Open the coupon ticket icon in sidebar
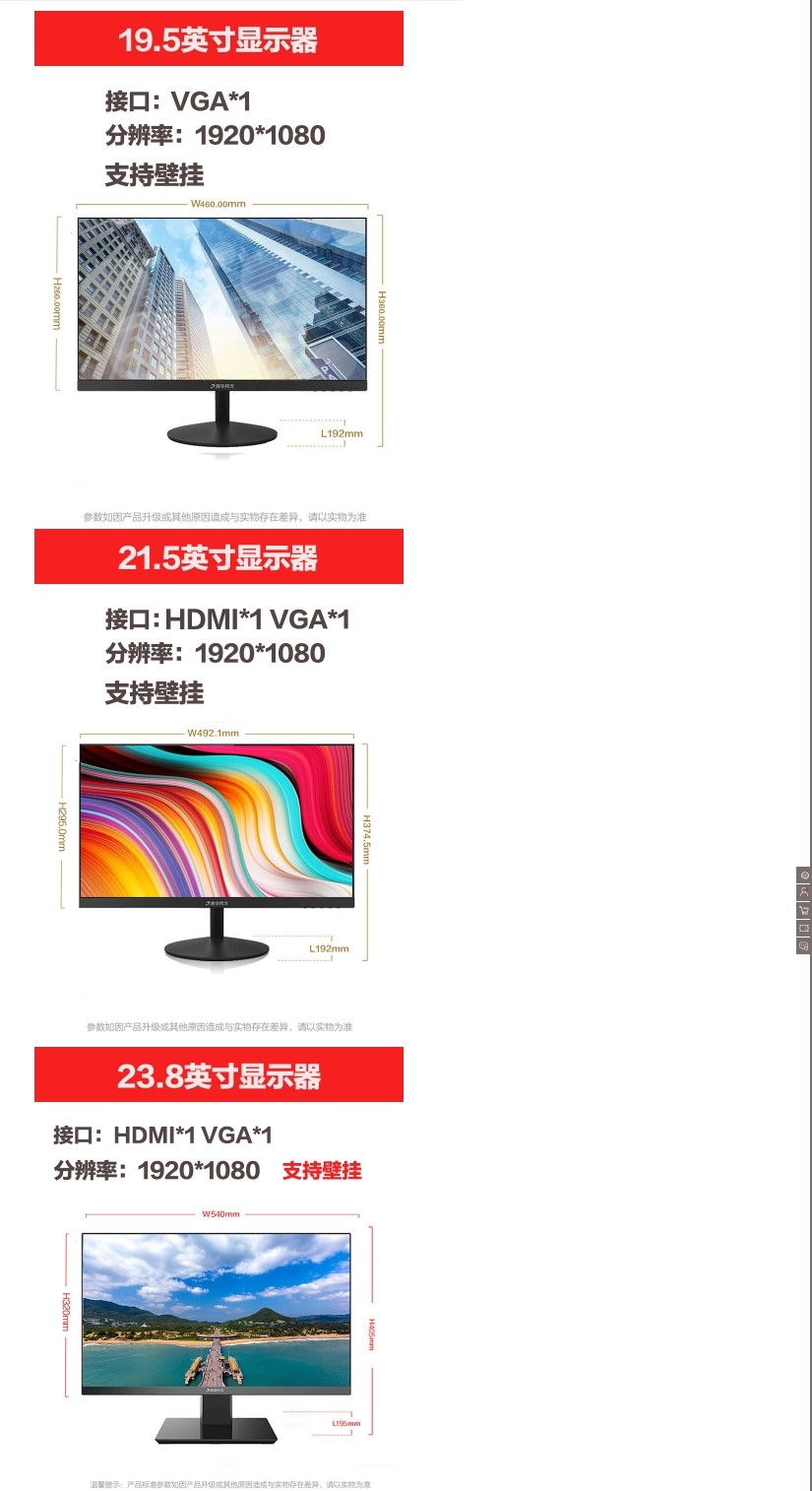Screen dimensions: 812x1491 pos(803,928)
